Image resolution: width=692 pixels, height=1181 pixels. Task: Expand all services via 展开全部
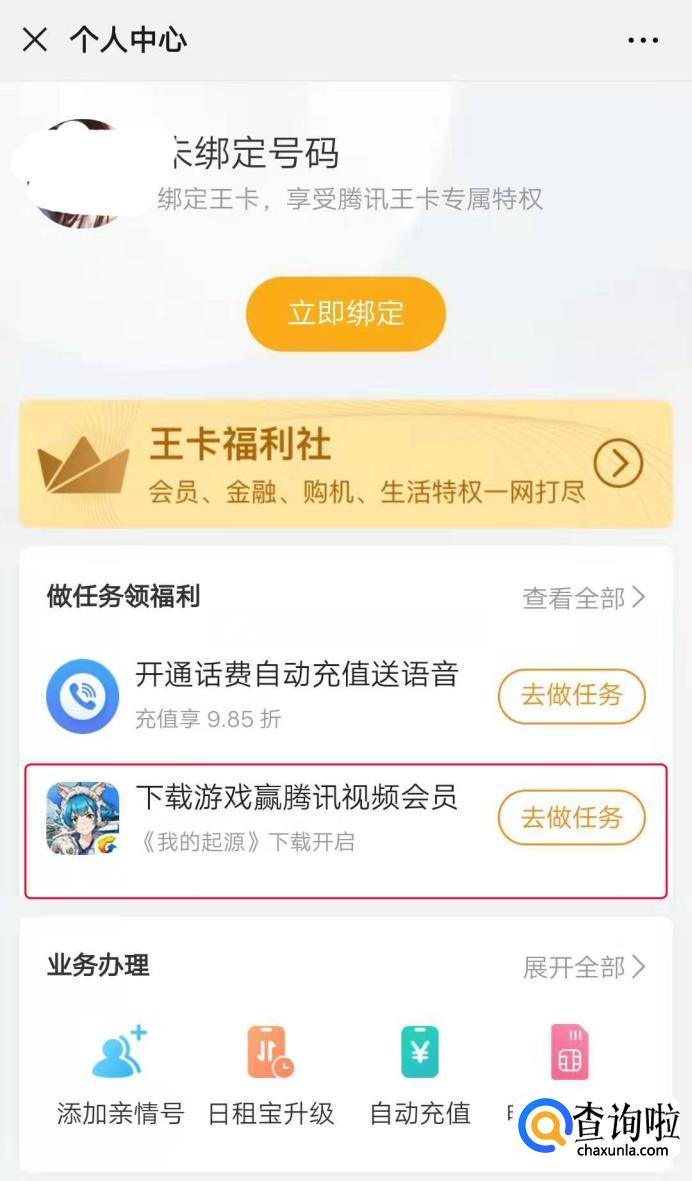click(584, 967)
